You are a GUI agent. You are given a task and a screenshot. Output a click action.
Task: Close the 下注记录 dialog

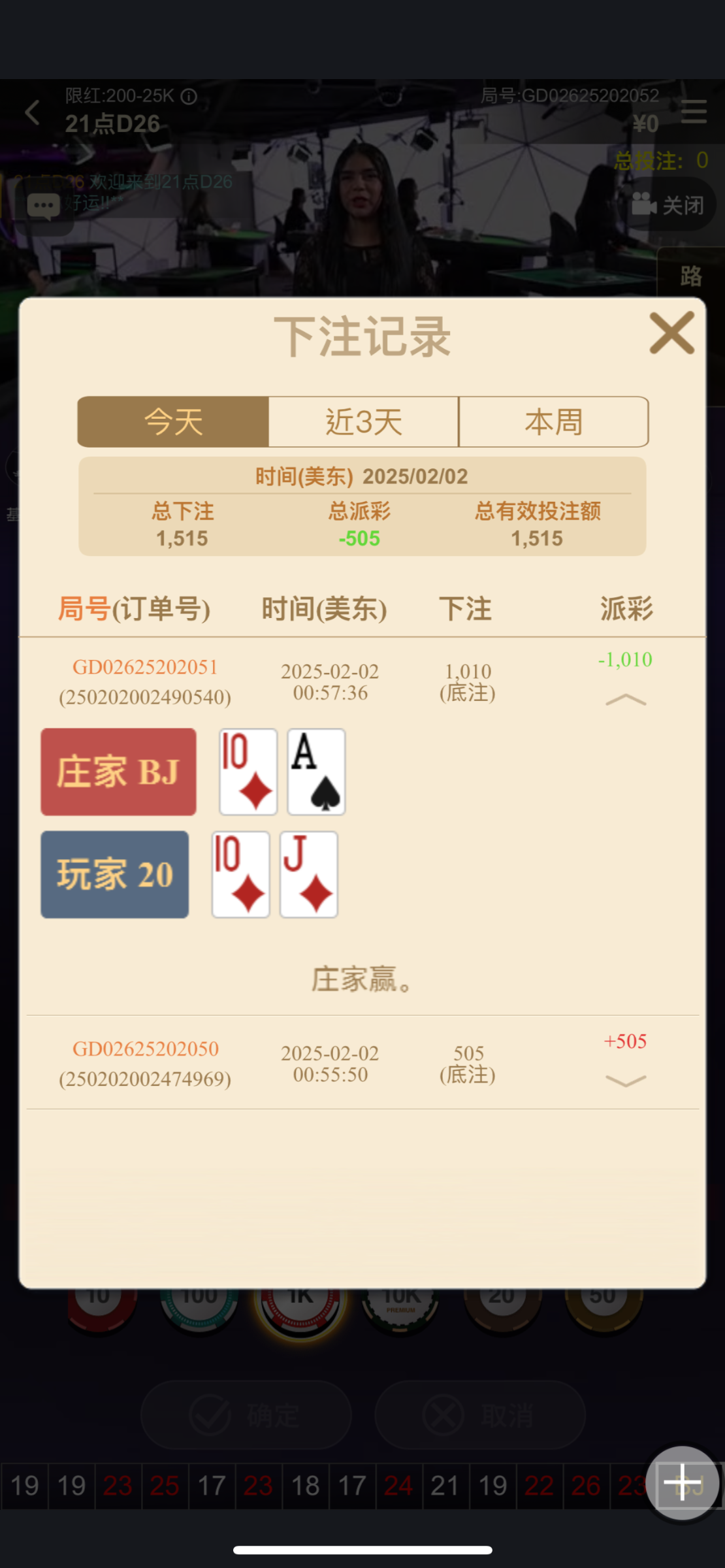click(671, 333)
